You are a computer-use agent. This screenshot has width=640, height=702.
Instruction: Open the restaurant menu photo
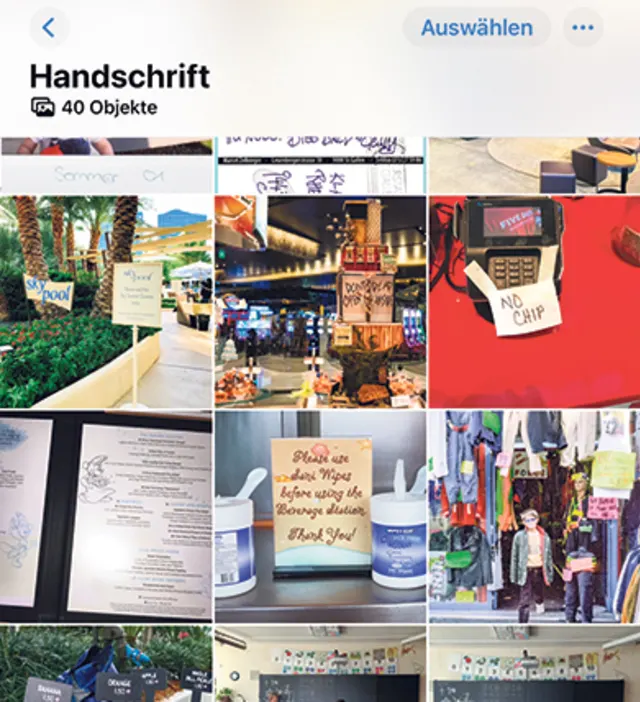coord(106,516)
